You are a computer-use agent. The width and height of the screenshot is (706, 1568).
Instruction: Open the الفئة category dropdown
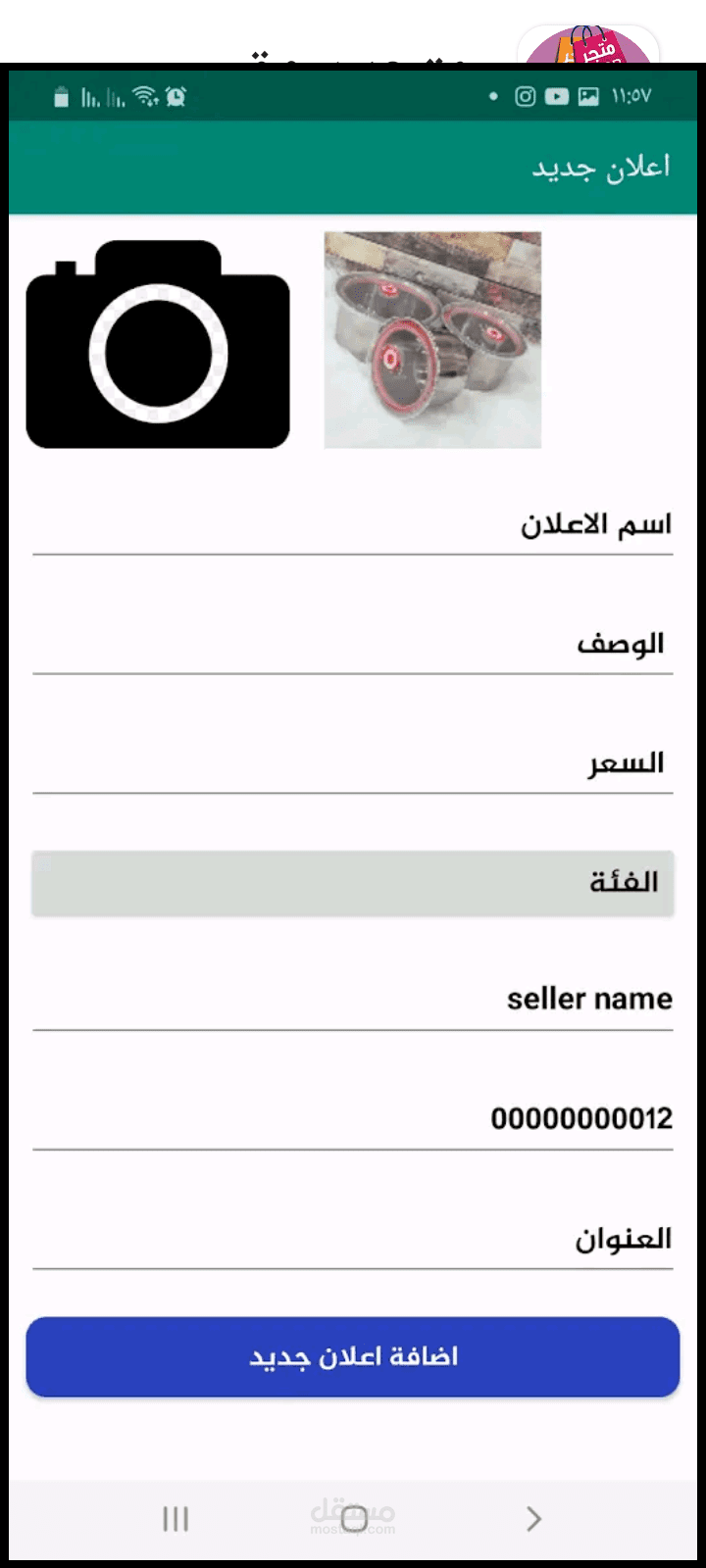pos(353,883)
